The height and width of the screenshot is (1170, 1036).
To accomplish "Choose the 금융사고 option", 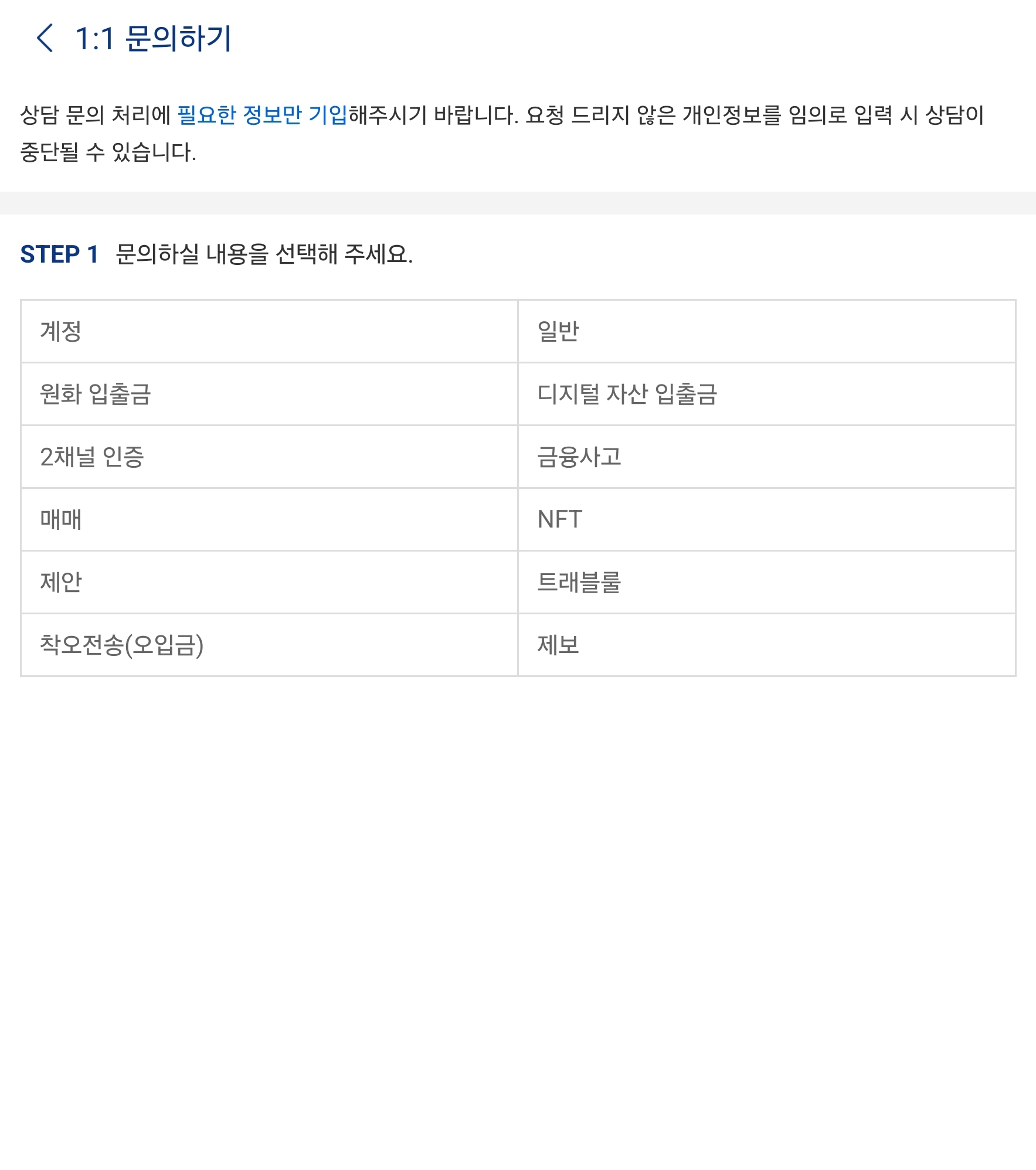I will coord(767,457).
